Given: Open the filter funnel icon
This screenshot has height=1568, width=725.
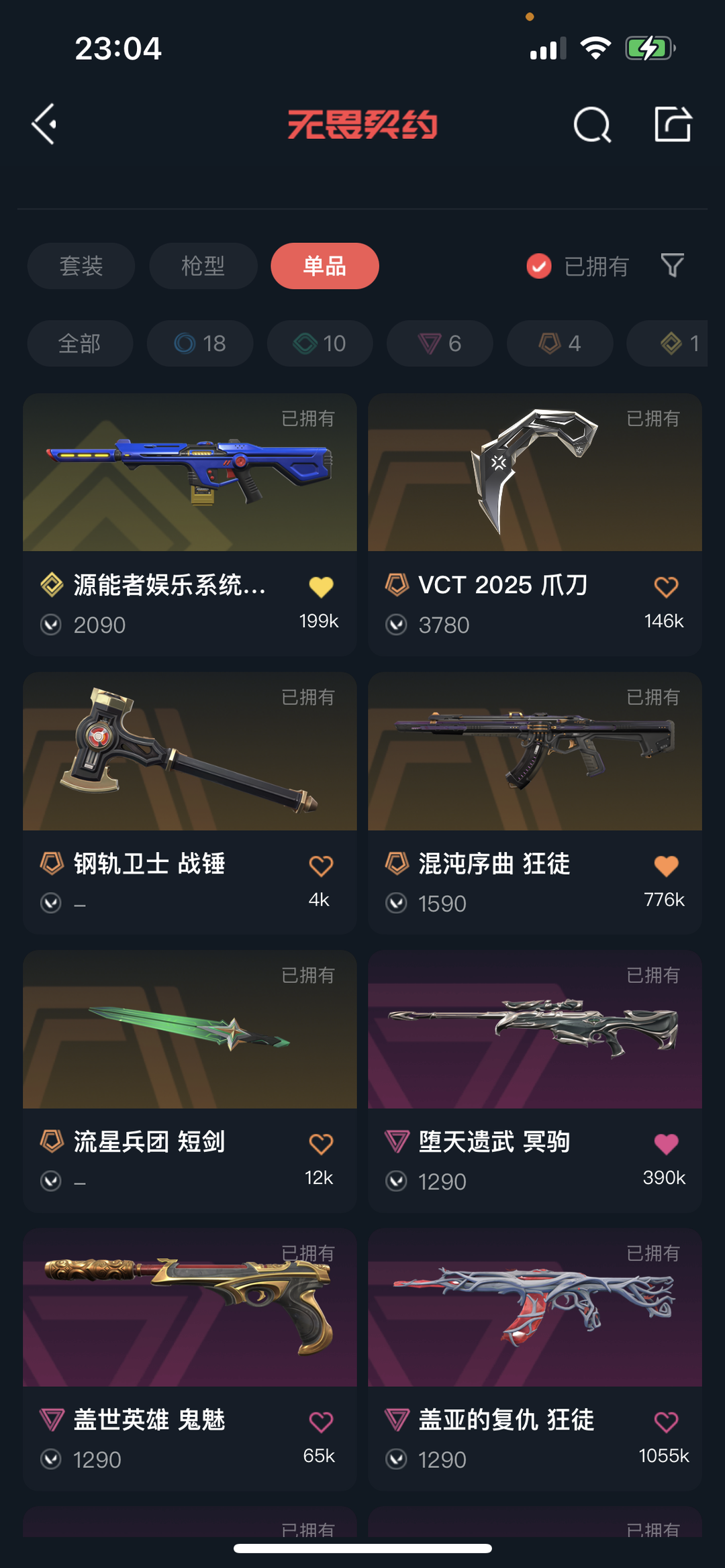Looking at the screenshot, I should (672, 266).
